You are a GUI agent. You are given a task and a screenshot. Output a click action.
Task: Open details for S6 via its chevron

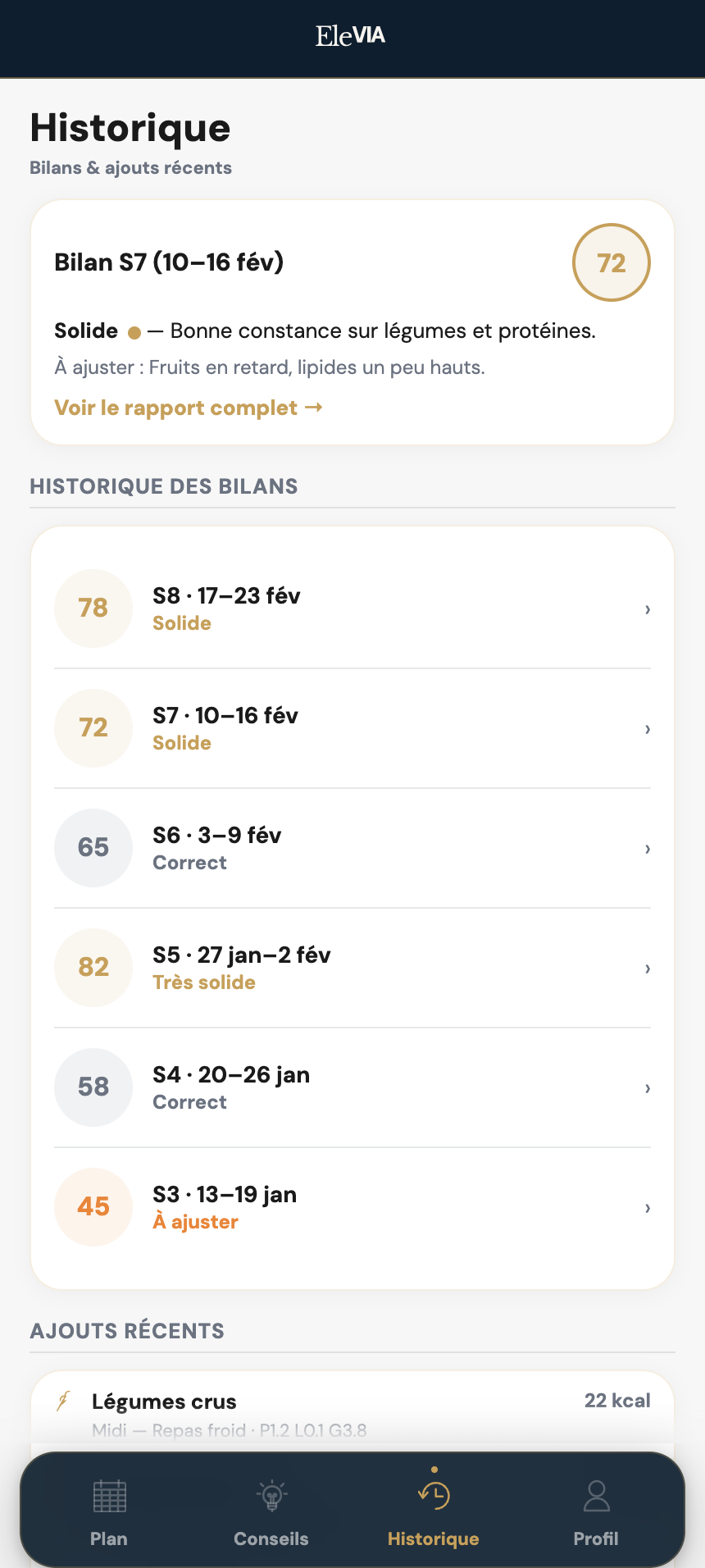(647, 848)
